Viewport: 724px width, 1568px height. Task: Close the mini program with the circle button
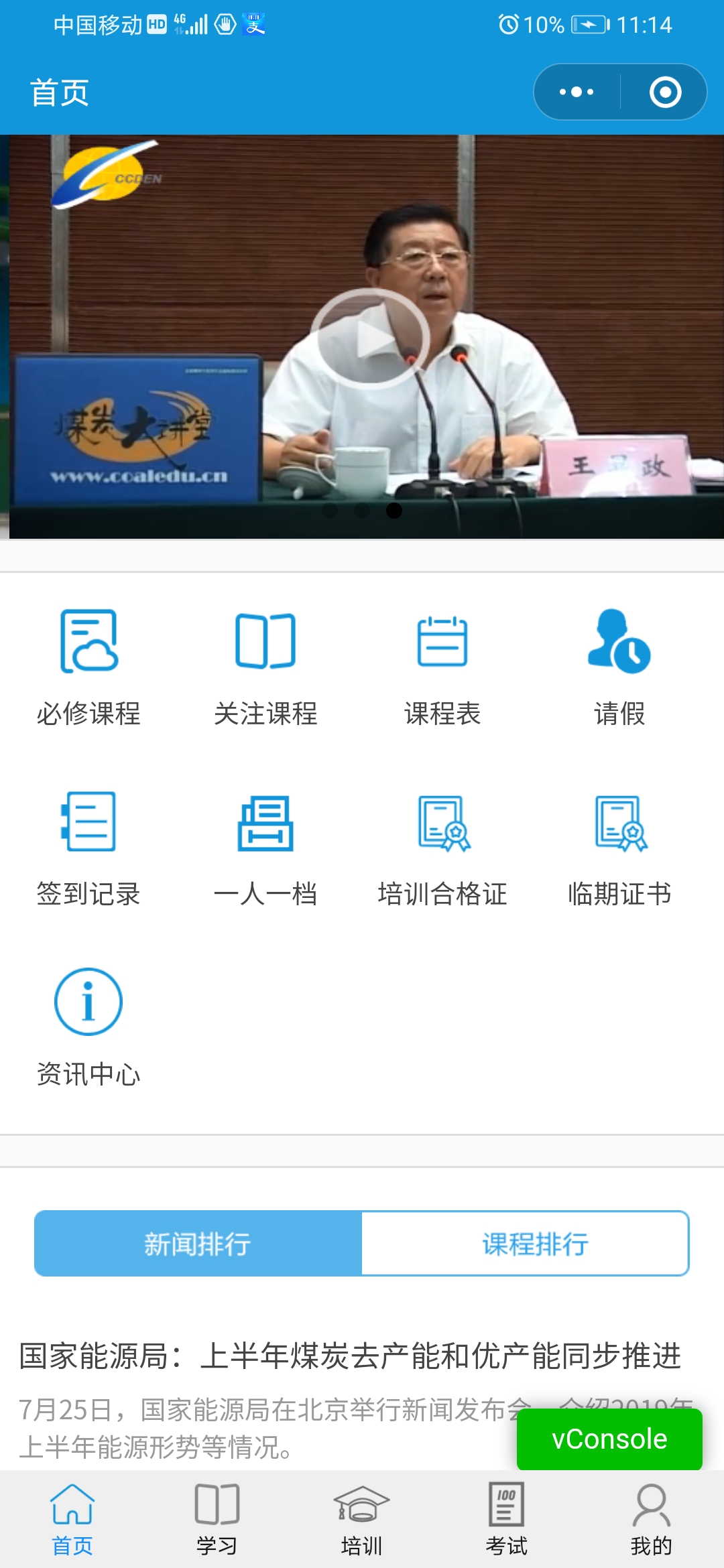point(665,92)
